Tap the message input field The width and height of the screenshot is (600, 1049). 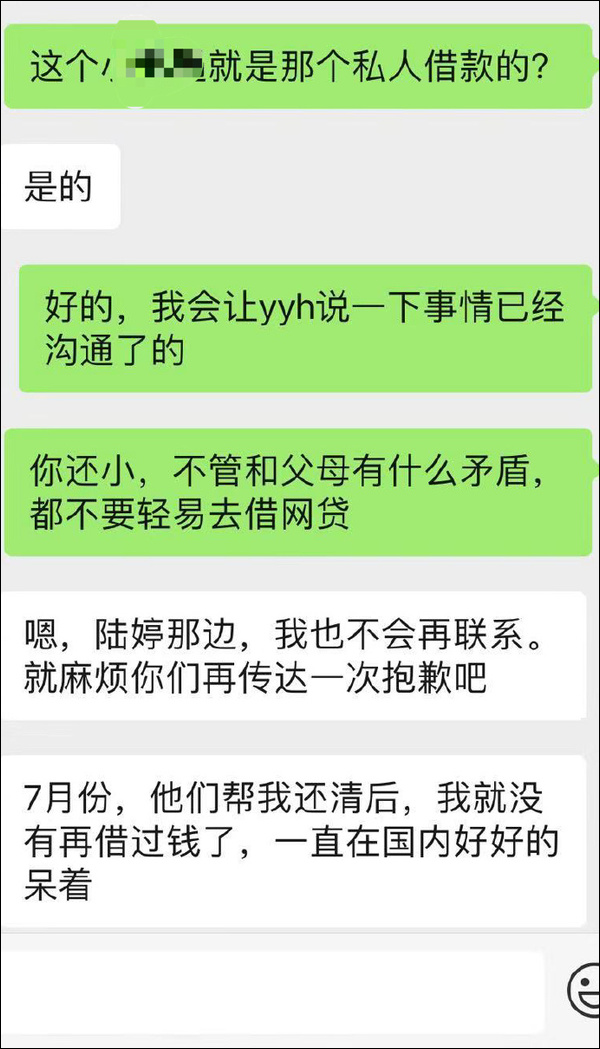tap(272, 991)
